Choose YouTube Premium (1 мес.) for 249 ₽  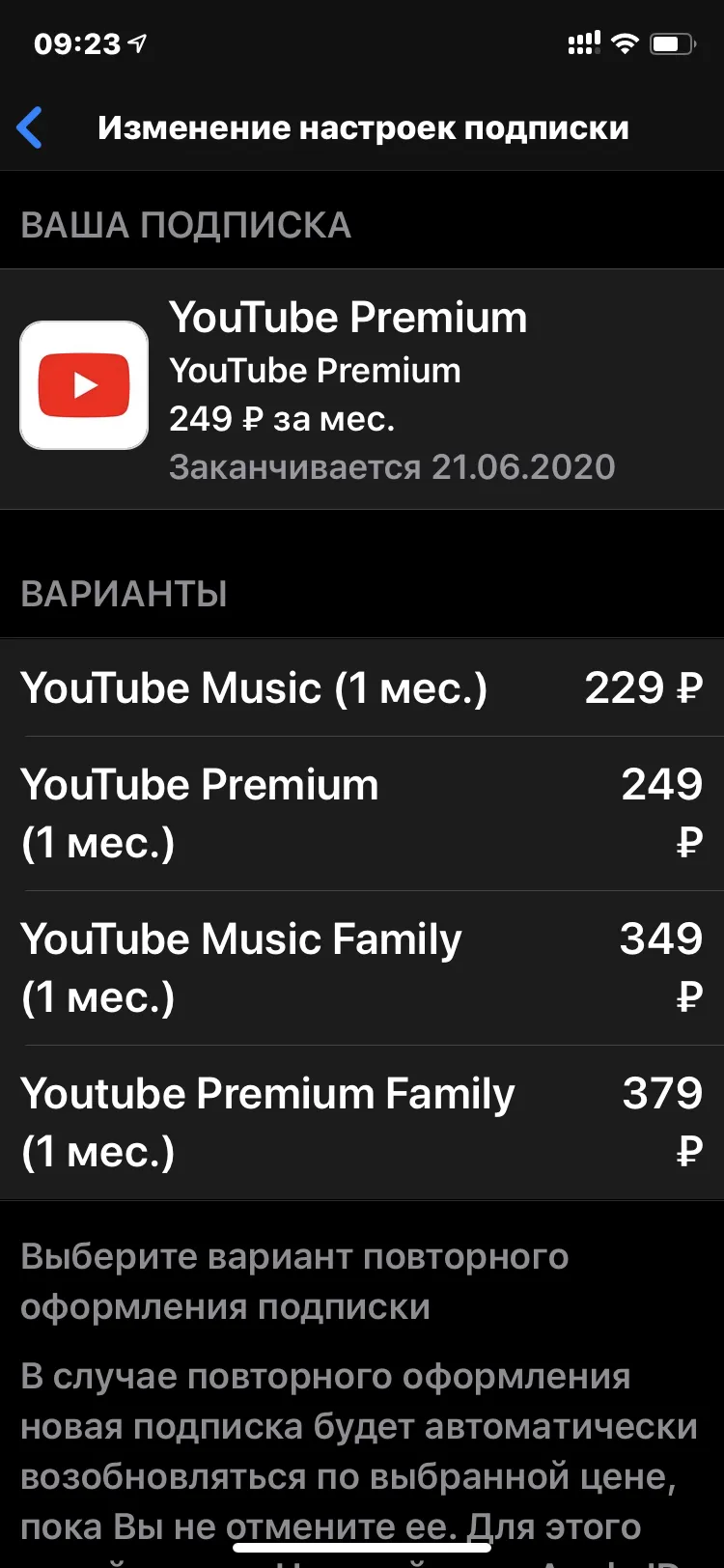pos(362,813)
